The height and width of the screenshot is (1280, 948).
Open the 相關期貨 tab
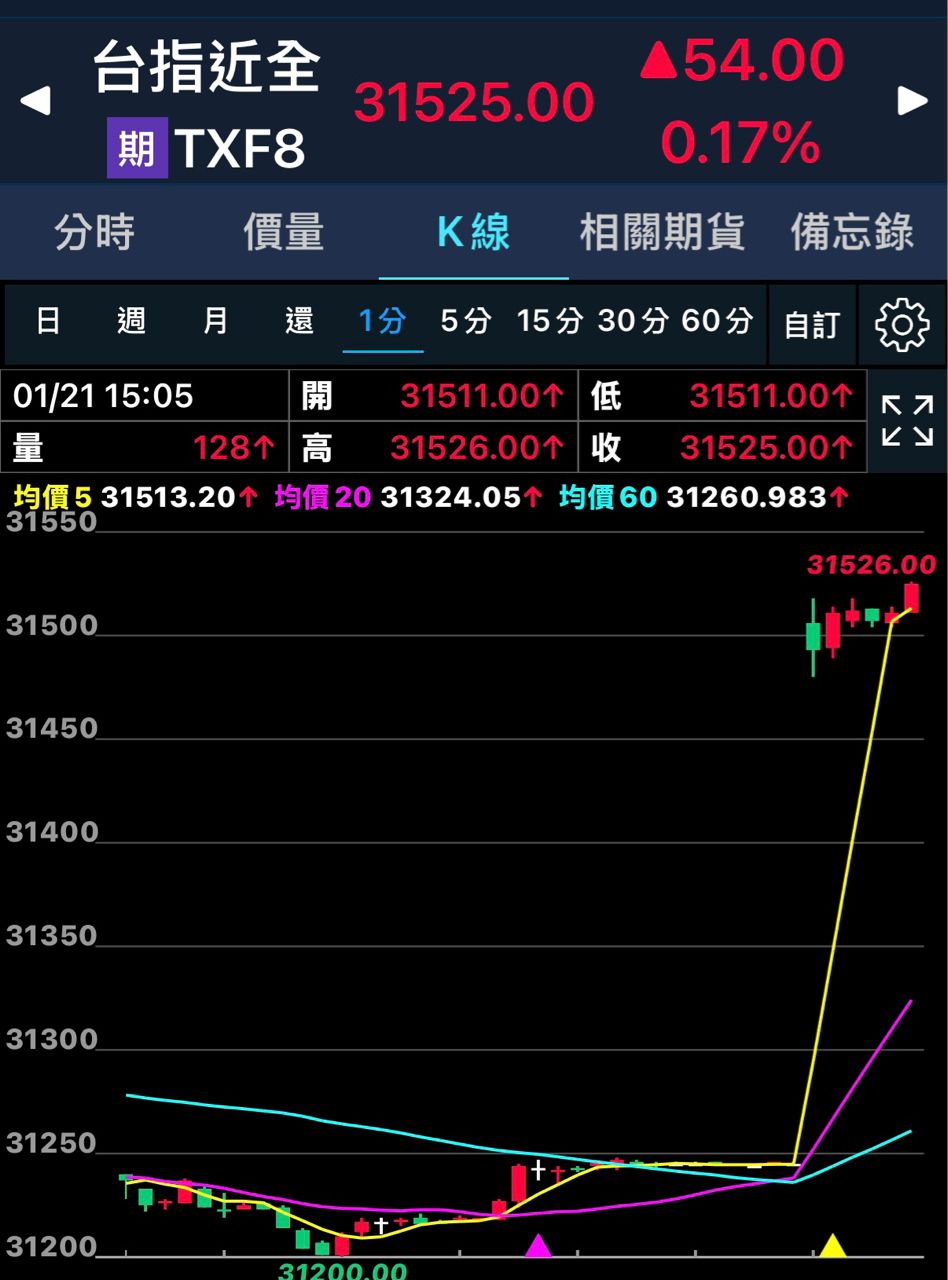click(663, 233)
